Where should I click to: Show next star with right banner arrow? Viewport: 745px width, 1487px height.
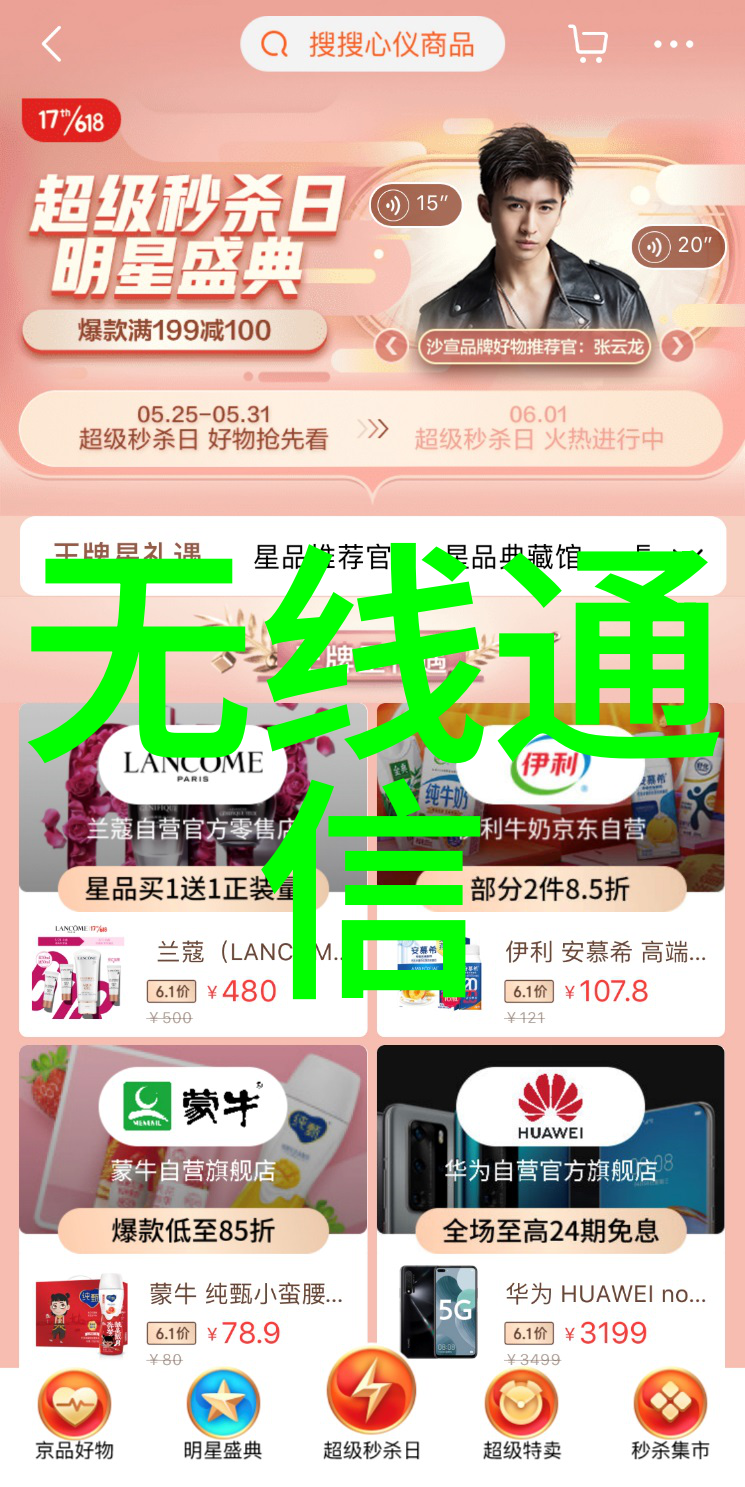(x=678, y=346)
